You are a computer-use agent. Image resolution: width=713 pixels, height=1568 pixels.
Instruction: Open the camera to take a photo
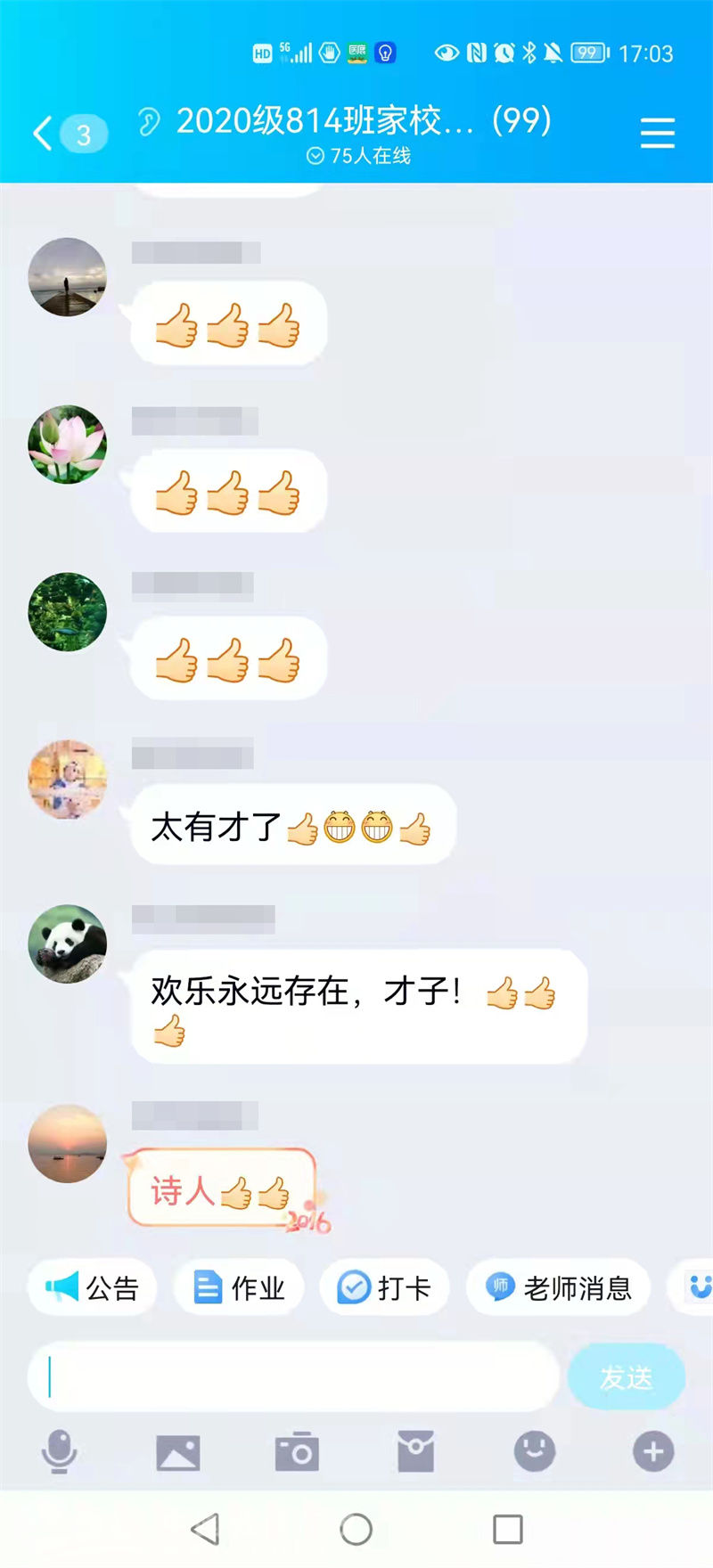click(x=297, y=1452)
